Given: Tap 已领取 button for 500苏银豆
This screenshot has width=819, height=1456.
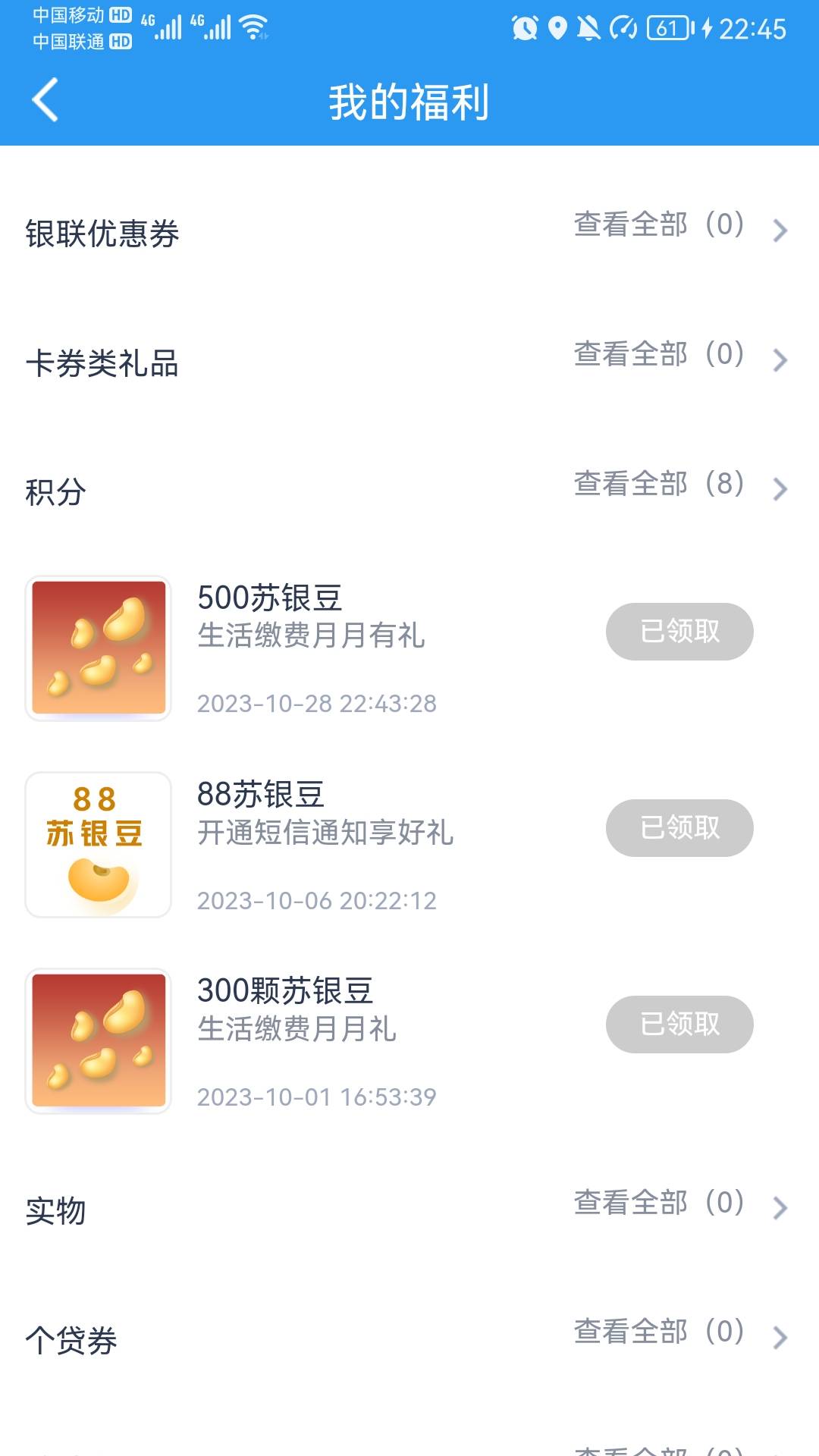Looking at the screenshot, I should point(679,632).
